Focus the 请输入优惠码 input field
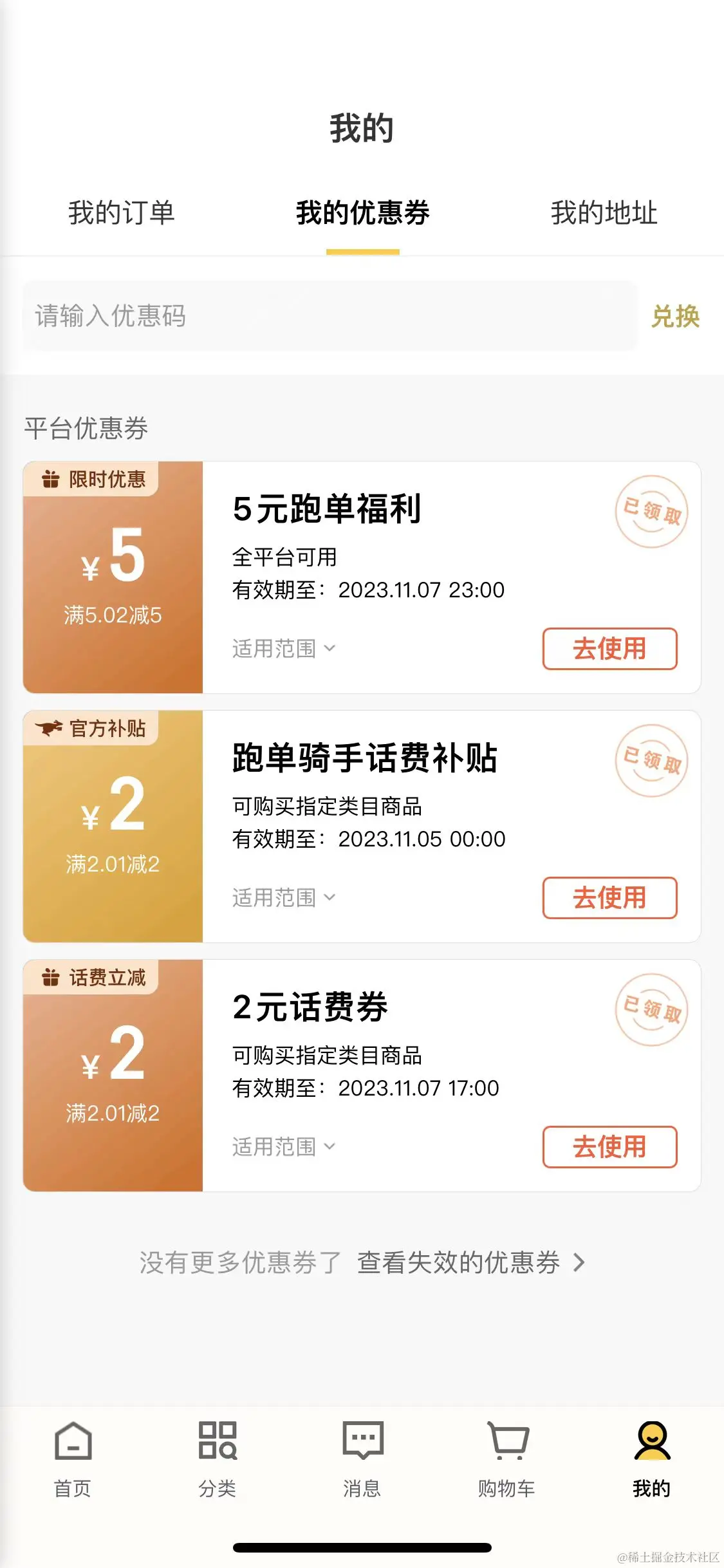Screen dimensions: 724x1568 point(330,316)
